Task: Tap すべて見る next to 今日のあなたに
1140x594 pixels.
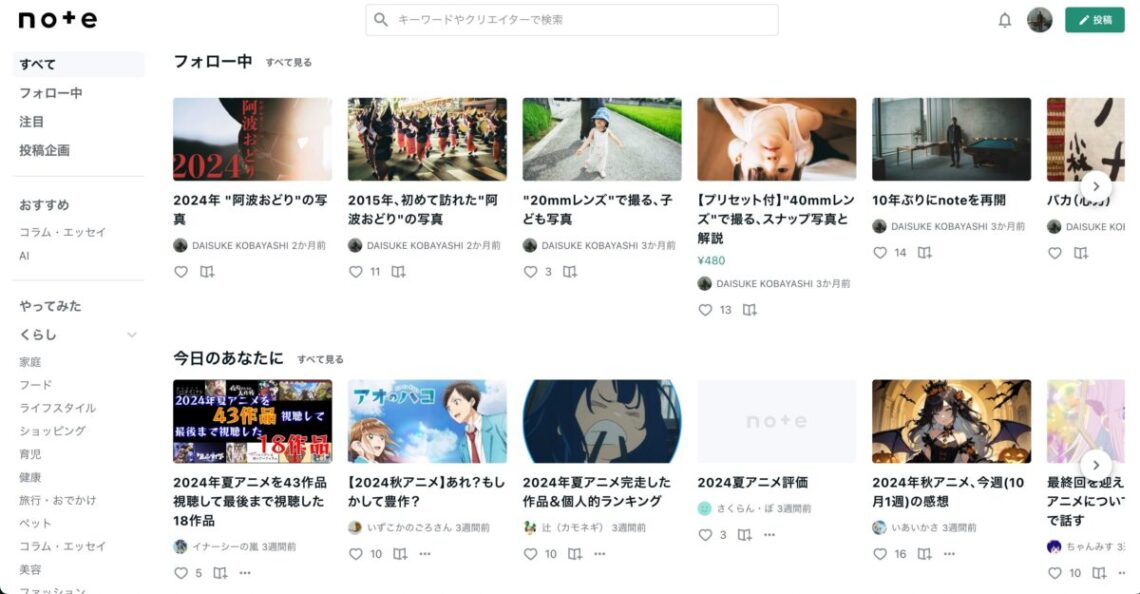Action: (320, 359)
